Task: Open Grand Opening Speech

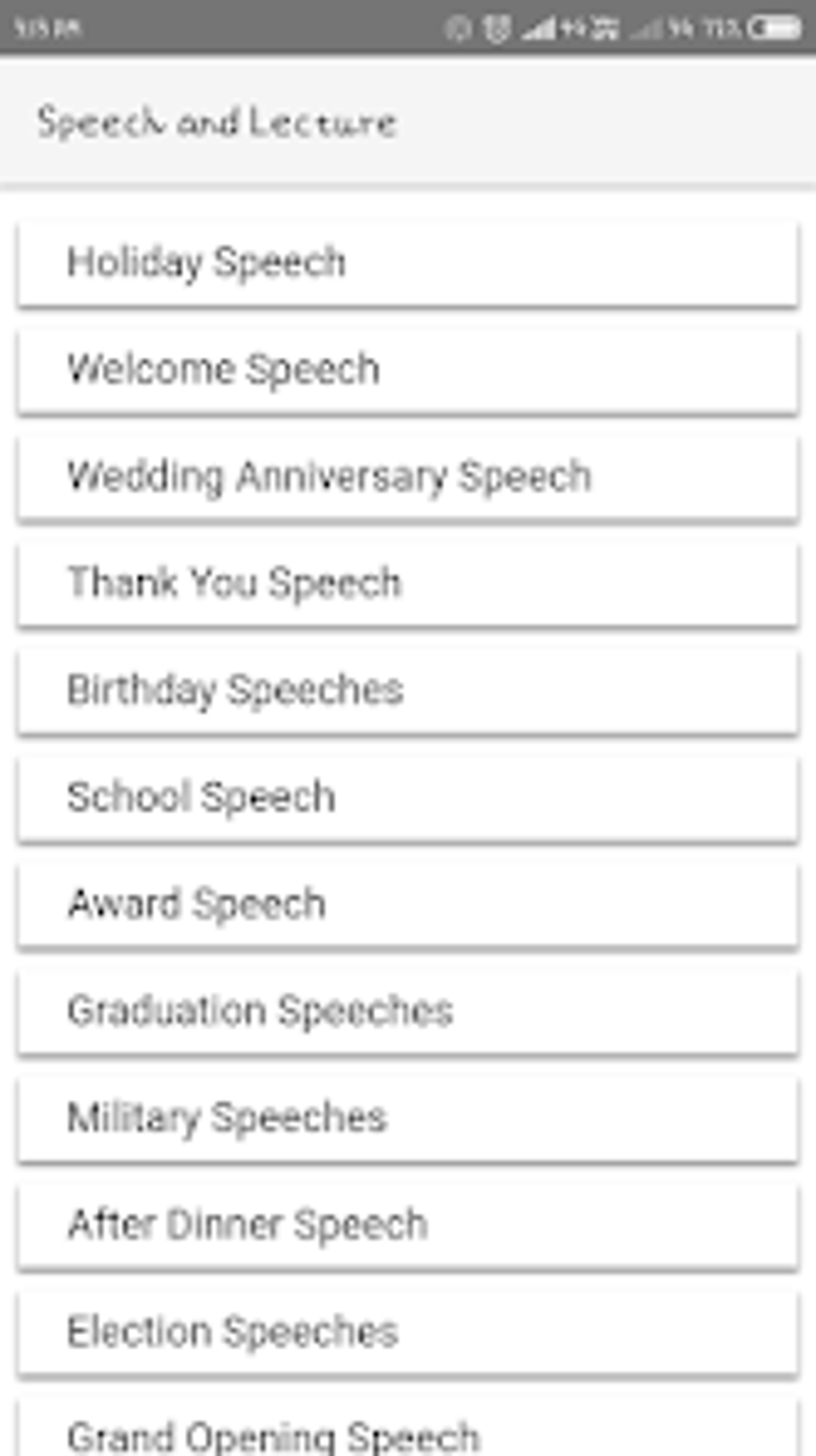Action: tap(407, 1433)
